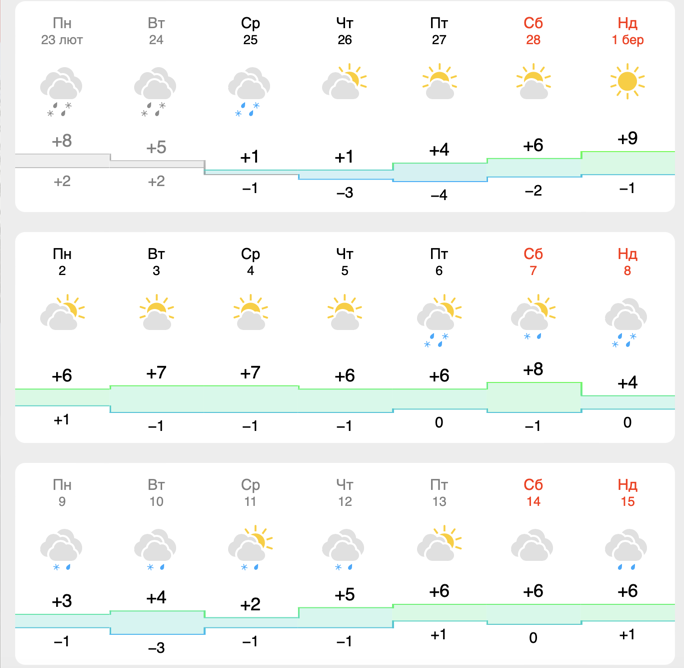Select Thursday 26 day forecast
Screen dimensions: 684x668
click(345, 85)
